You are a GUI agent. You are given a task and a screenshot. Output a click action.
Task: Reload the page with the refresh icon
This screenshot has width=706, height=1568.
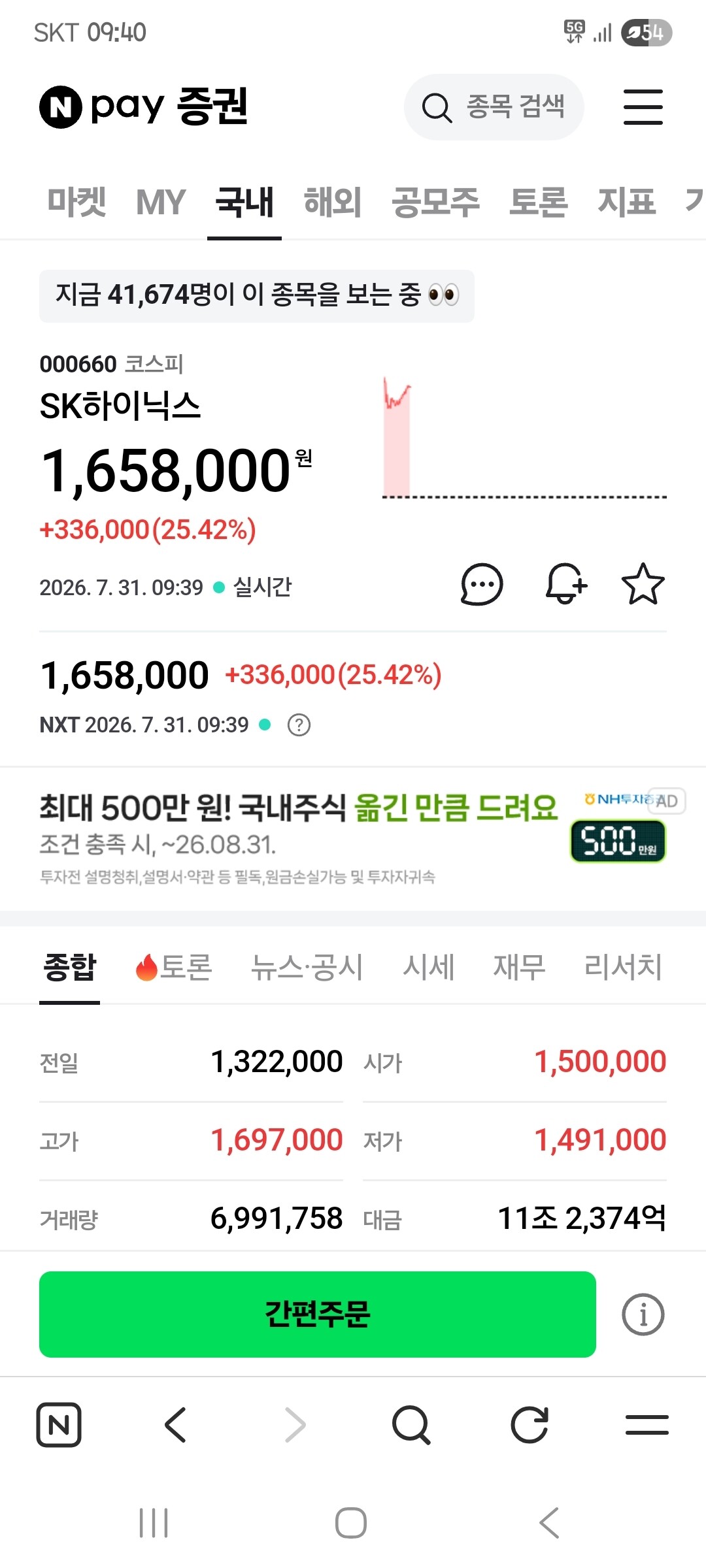coord(529,1425)
